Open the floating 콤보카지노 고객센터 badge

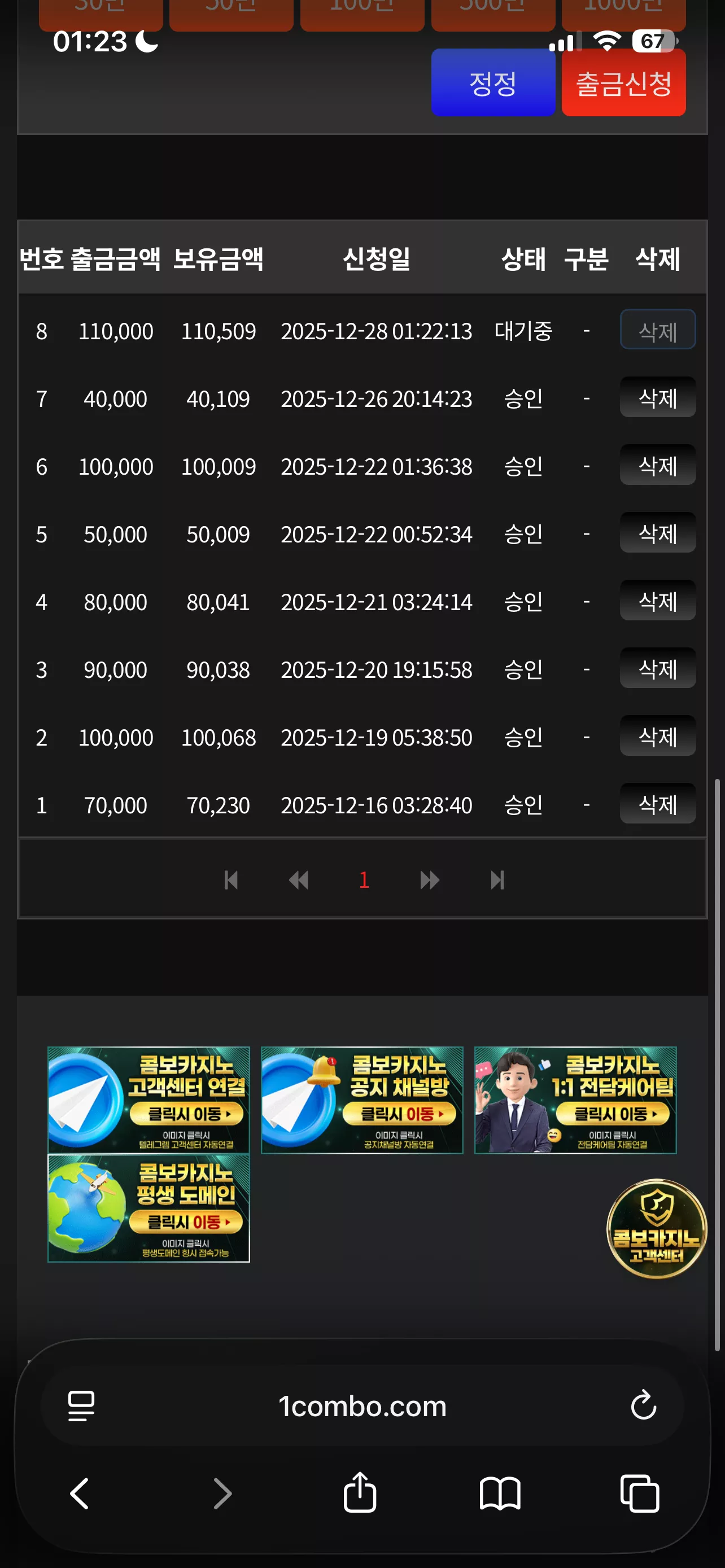(656, 1229)
